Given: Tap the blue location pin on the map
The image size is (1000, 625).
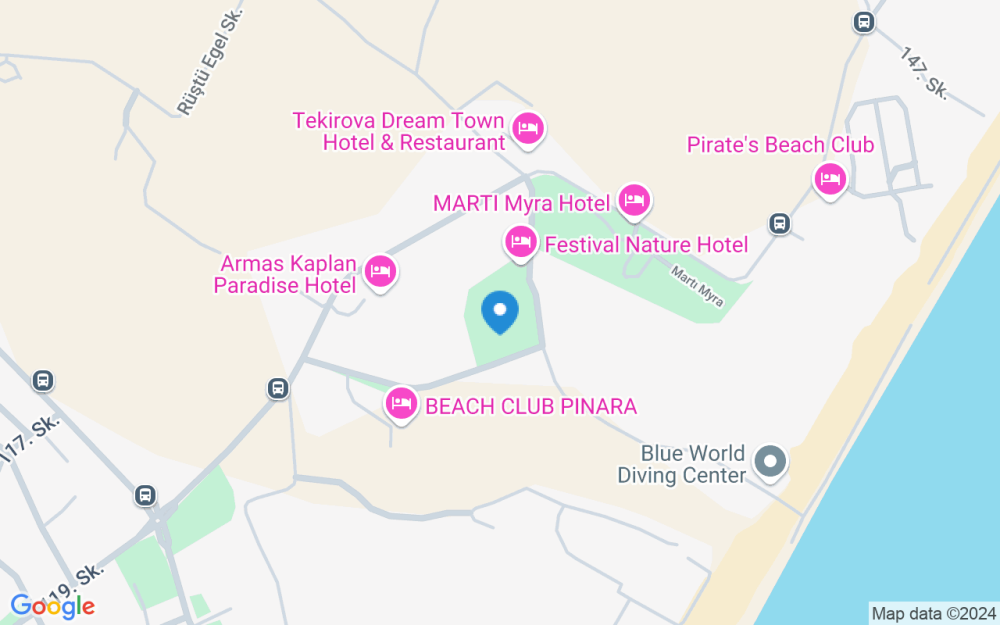Looking at the screenshot, I should (500, 312).
